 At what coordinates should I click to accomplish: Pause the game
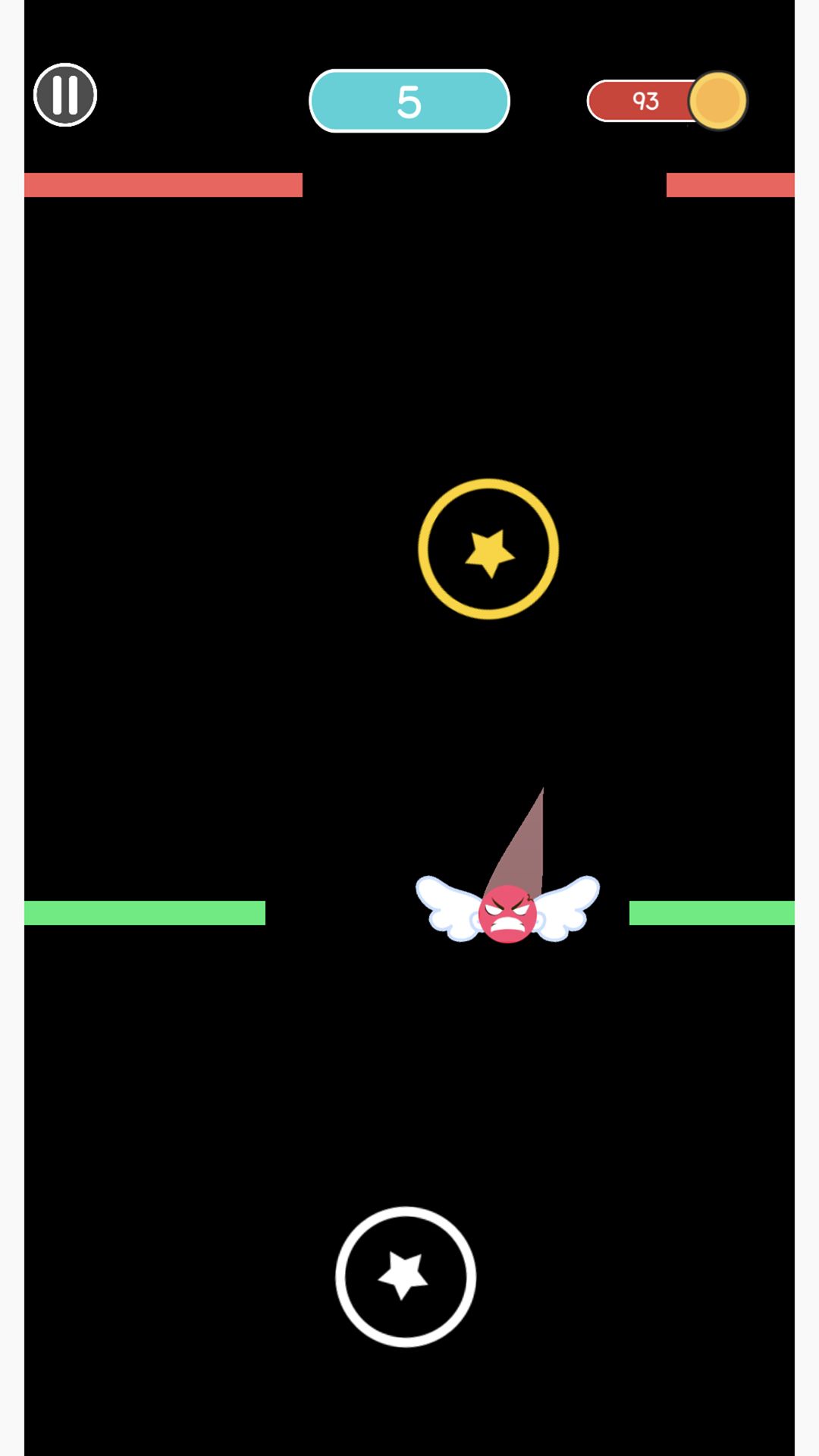pyautogui.click(x=65, y=95)
